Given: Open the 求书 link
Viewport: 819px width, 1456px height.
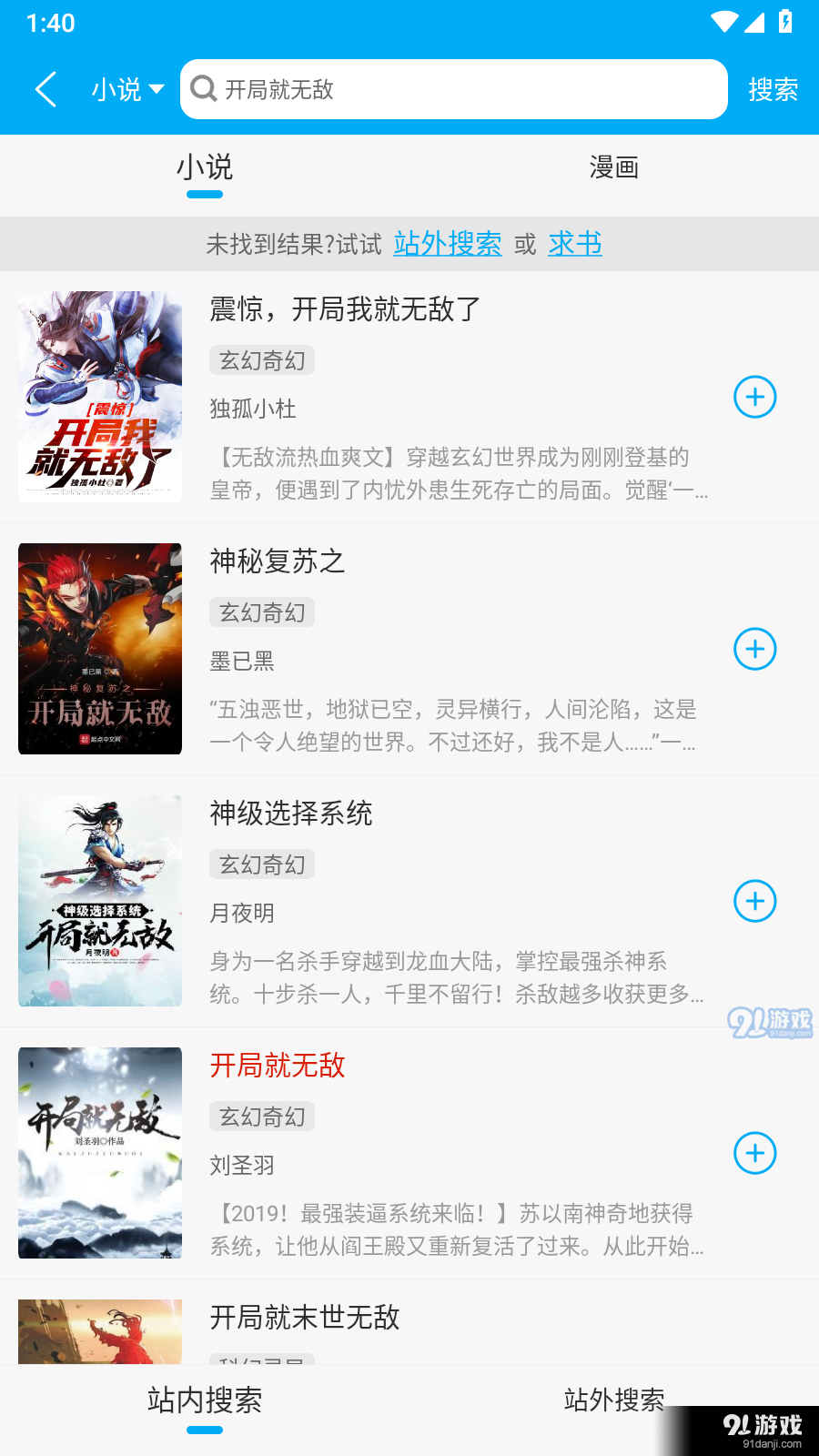Looking at the screenshot, I should [x=574, y=244].
